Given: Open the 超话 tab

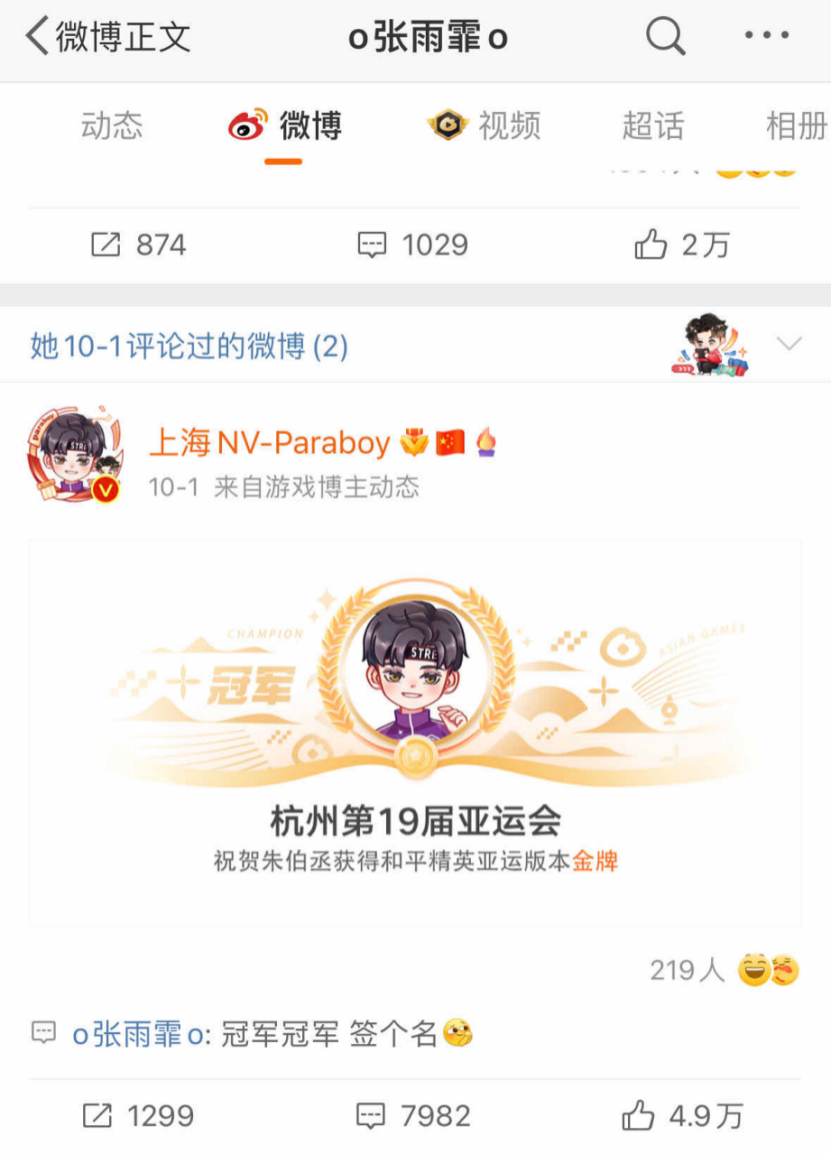Looking at the screenshot, I should [653, 126].
